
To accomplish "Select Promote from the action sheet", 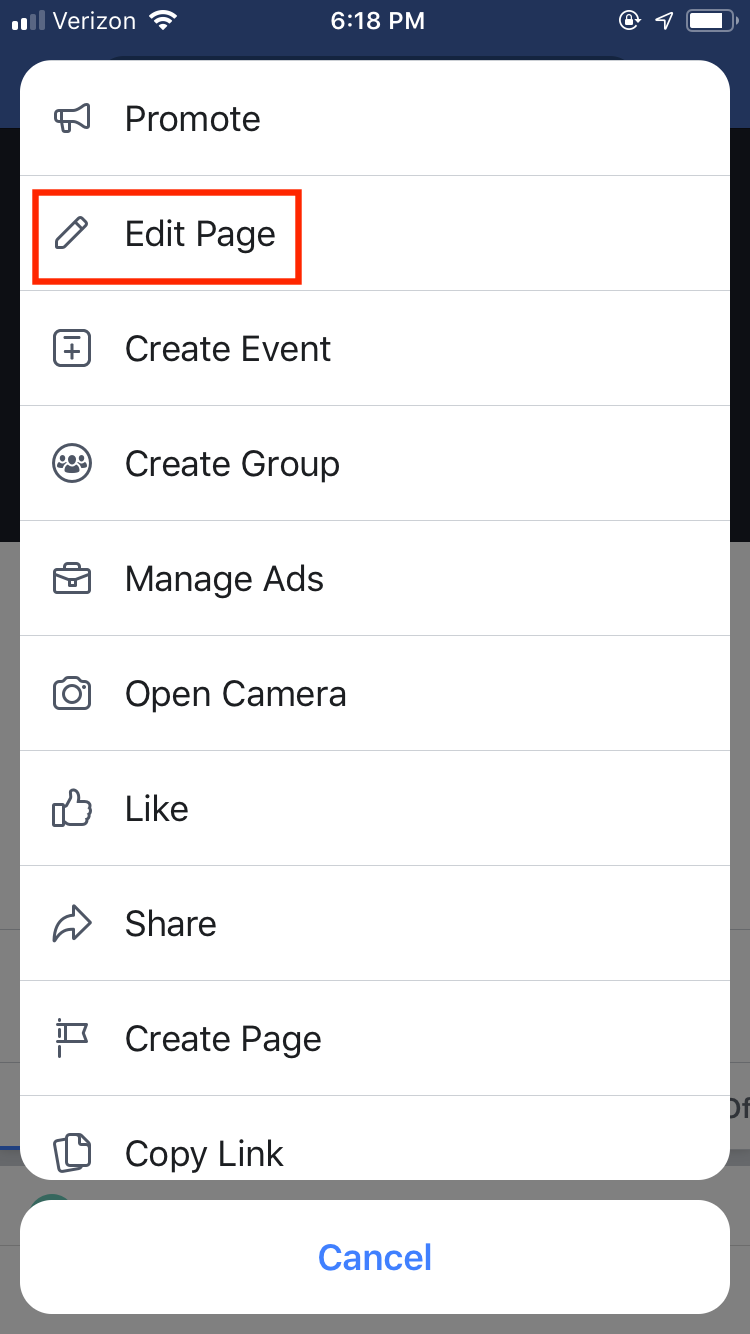I will [x=375, y=118].
